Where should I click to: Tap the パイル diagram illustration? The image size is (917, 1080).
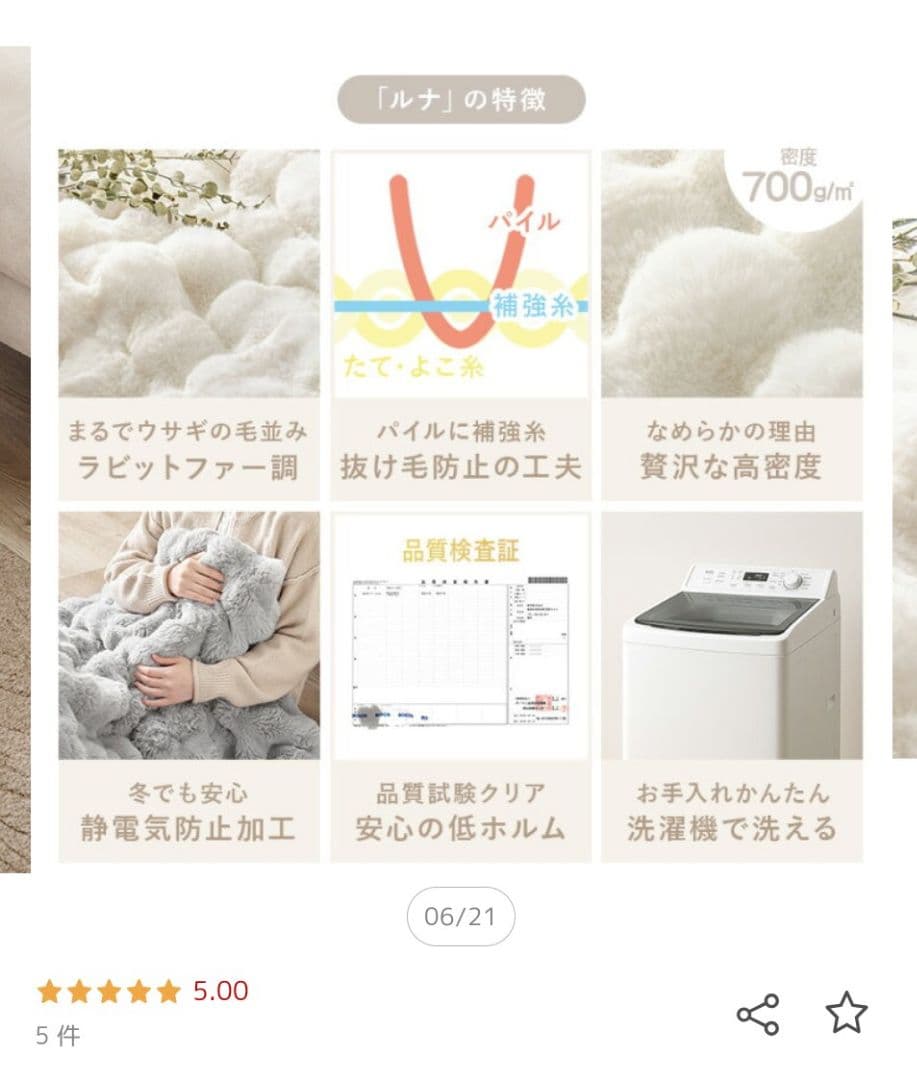(x=459, y=270)
